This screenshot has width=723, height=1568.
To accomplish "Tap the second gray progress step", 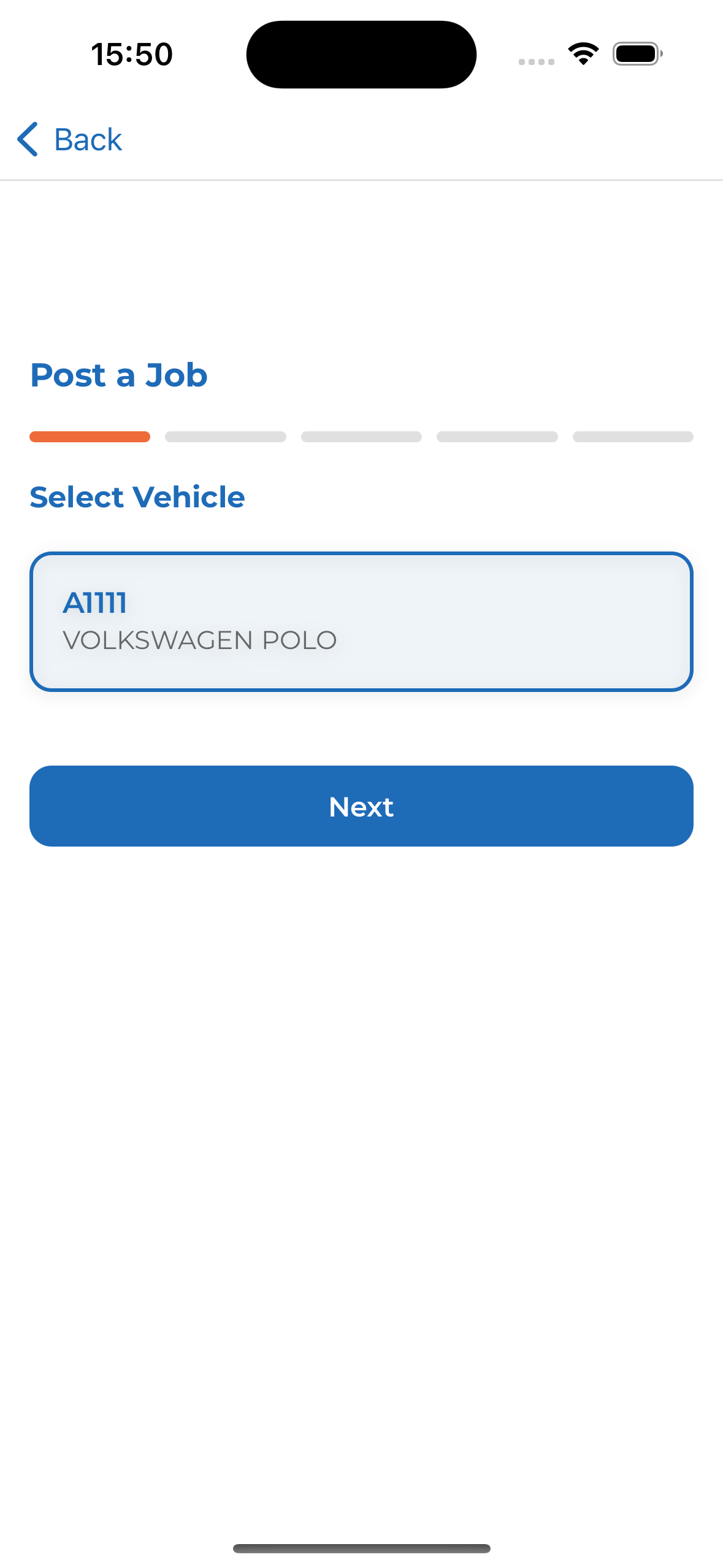I will click(225, 436).
